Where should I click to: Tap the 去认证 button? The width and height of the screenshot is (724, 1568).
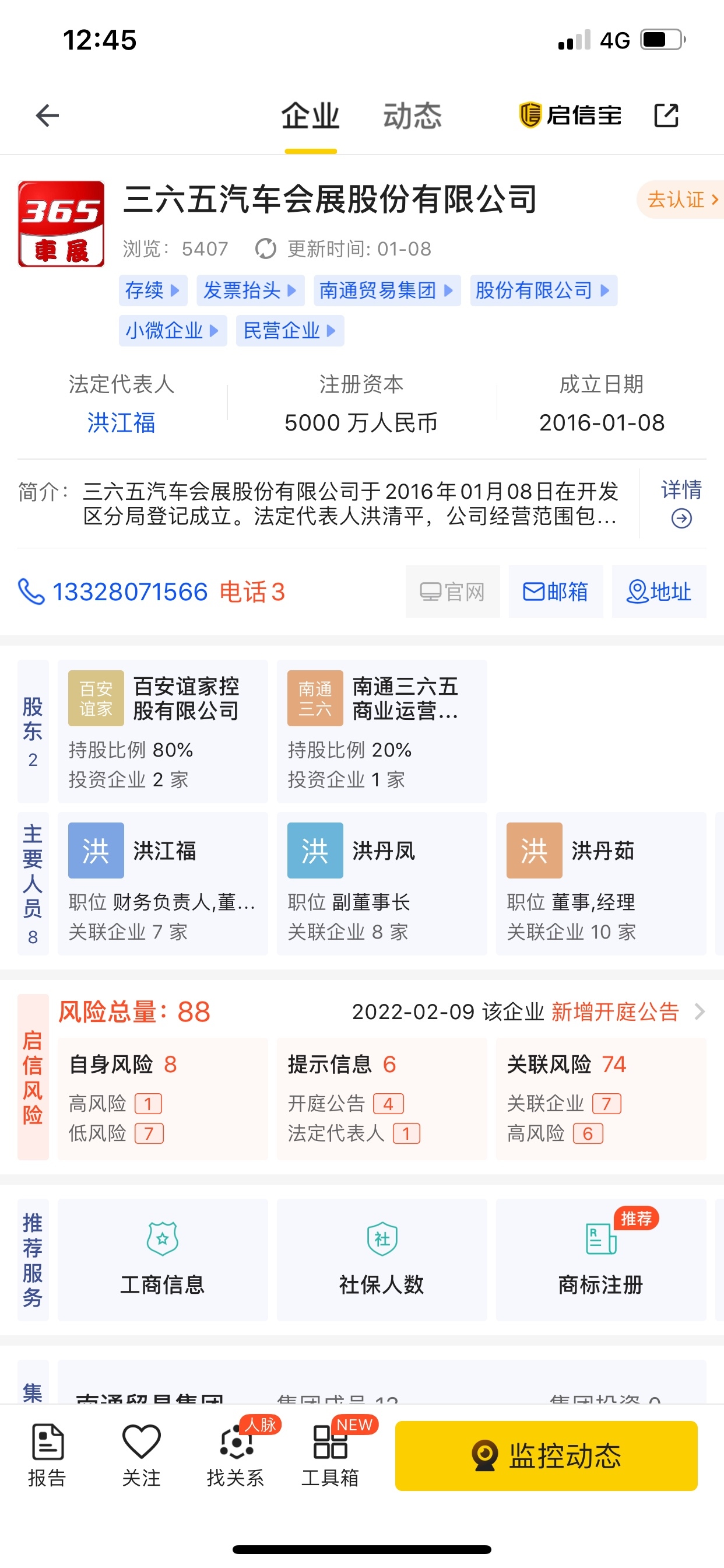click(681, 199)
